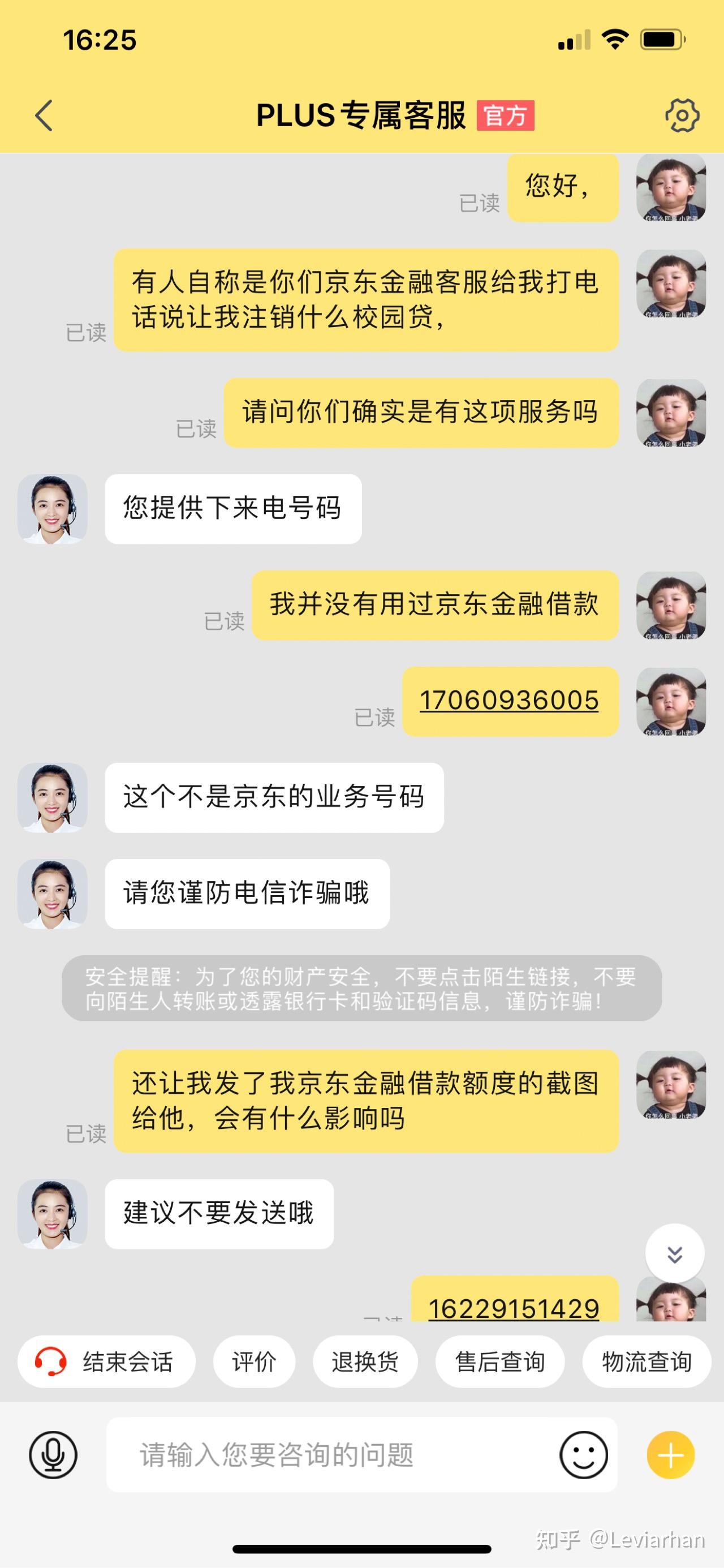This screenshot has width=724, height=1568.
Task: Open 售后查询 after-sales lookup
Action: (499, 1361)
